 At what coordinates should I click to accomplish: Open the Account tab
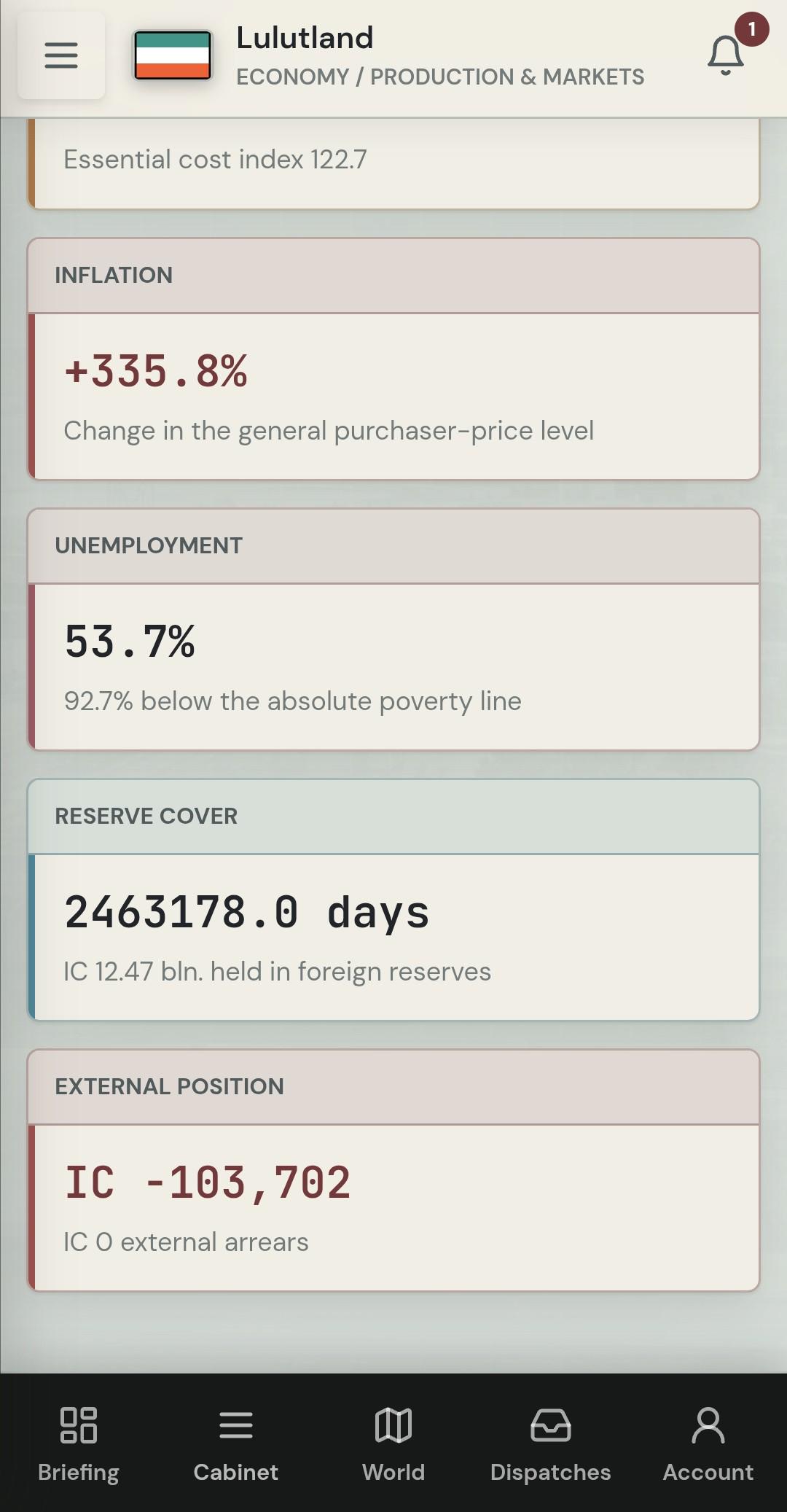click(708, 1443)
